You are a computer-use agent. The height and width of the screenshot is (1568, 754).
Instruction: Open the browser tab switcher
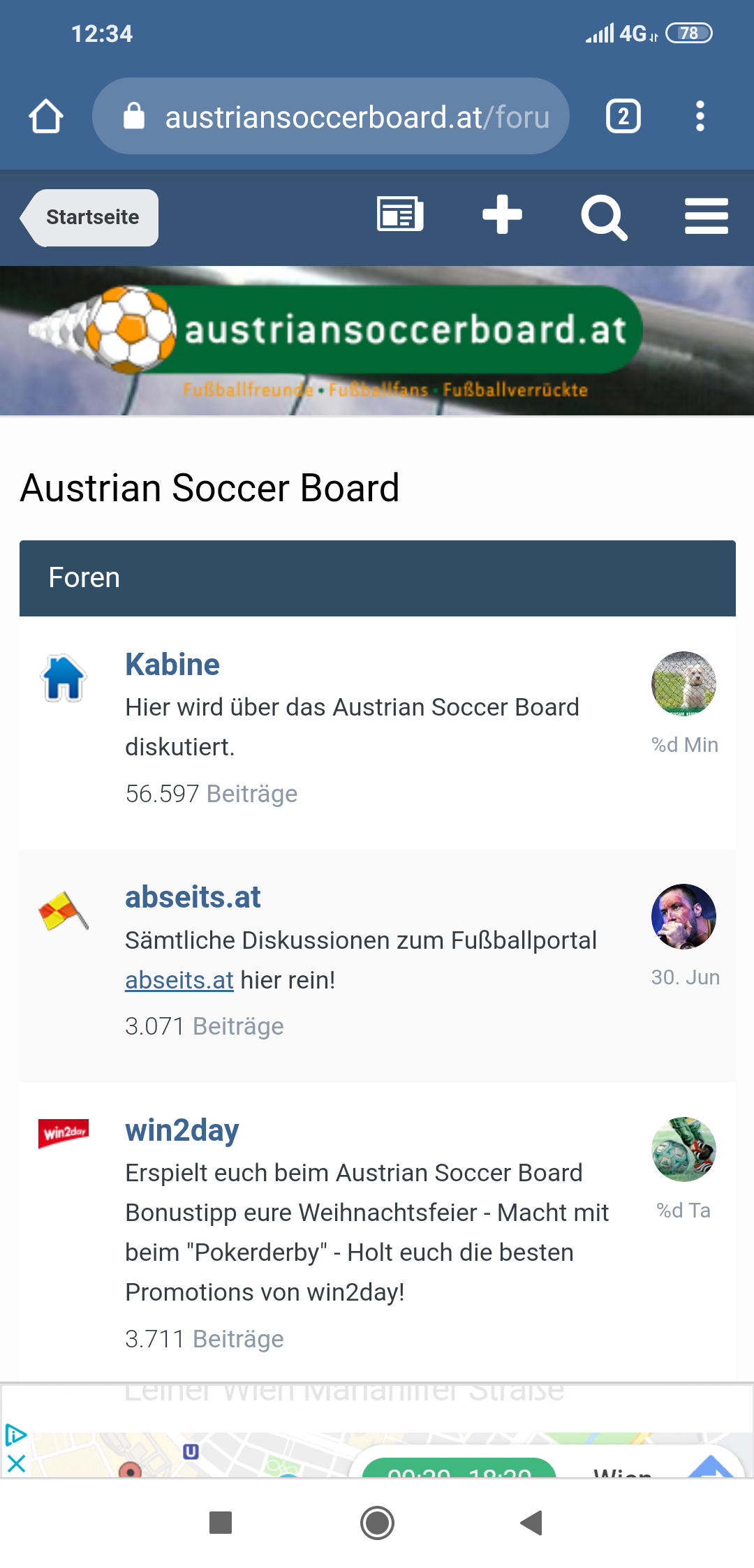[623, 116]
